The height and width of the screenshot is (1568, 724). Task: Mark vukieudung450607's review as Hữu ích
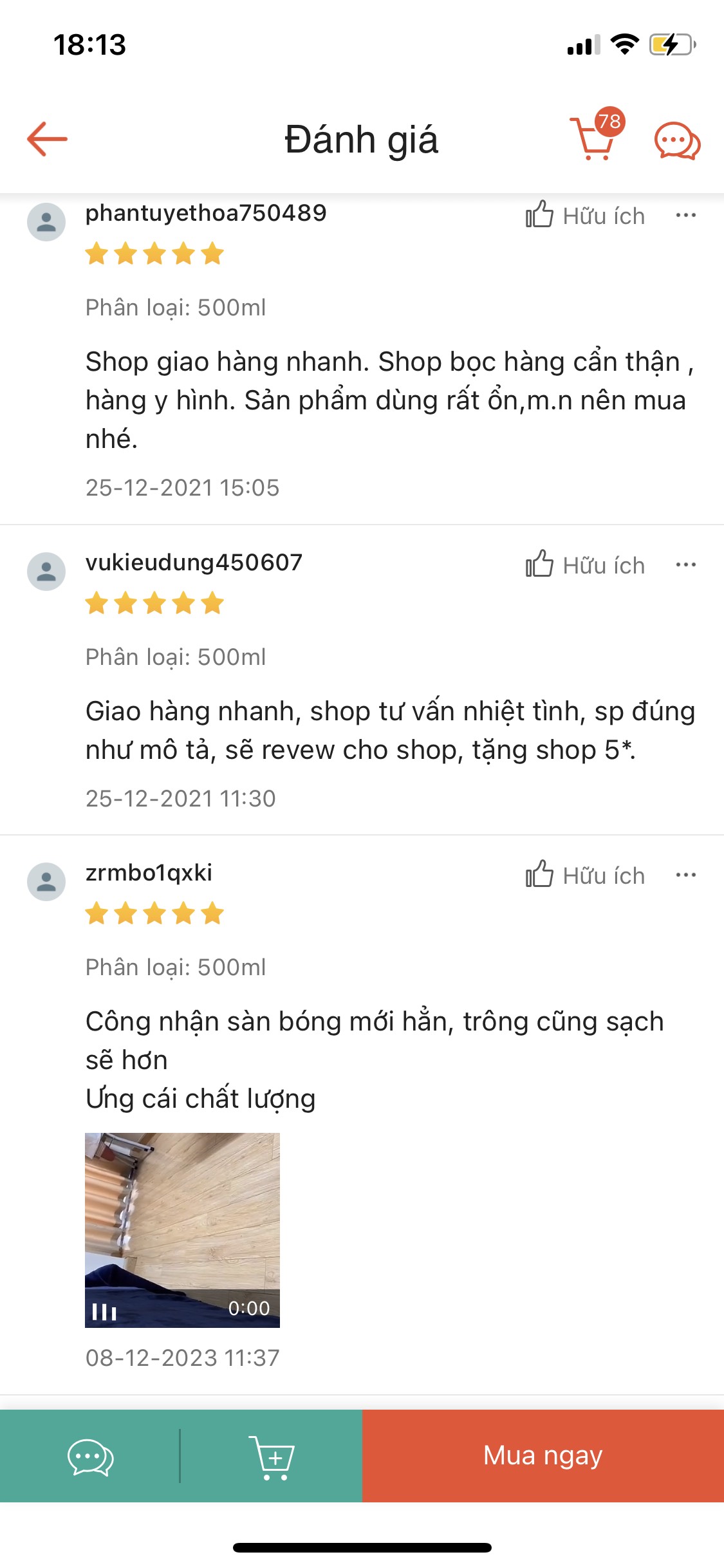pyautogui.click(x=585, y=565)
